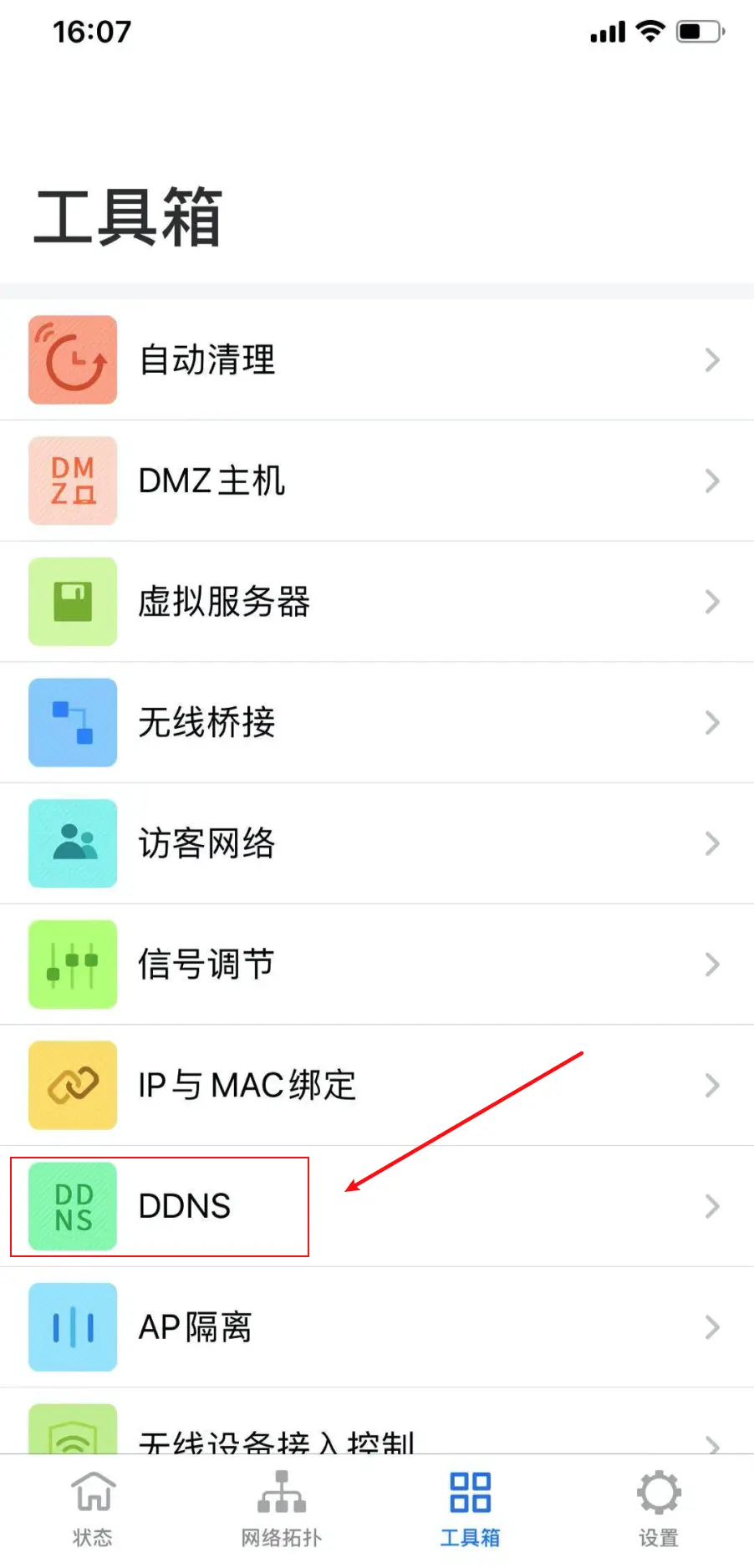The width and height of the screenshot is (754, 1568).
Task: Switch to the 状态 tab
Action: click(93, 1509)
